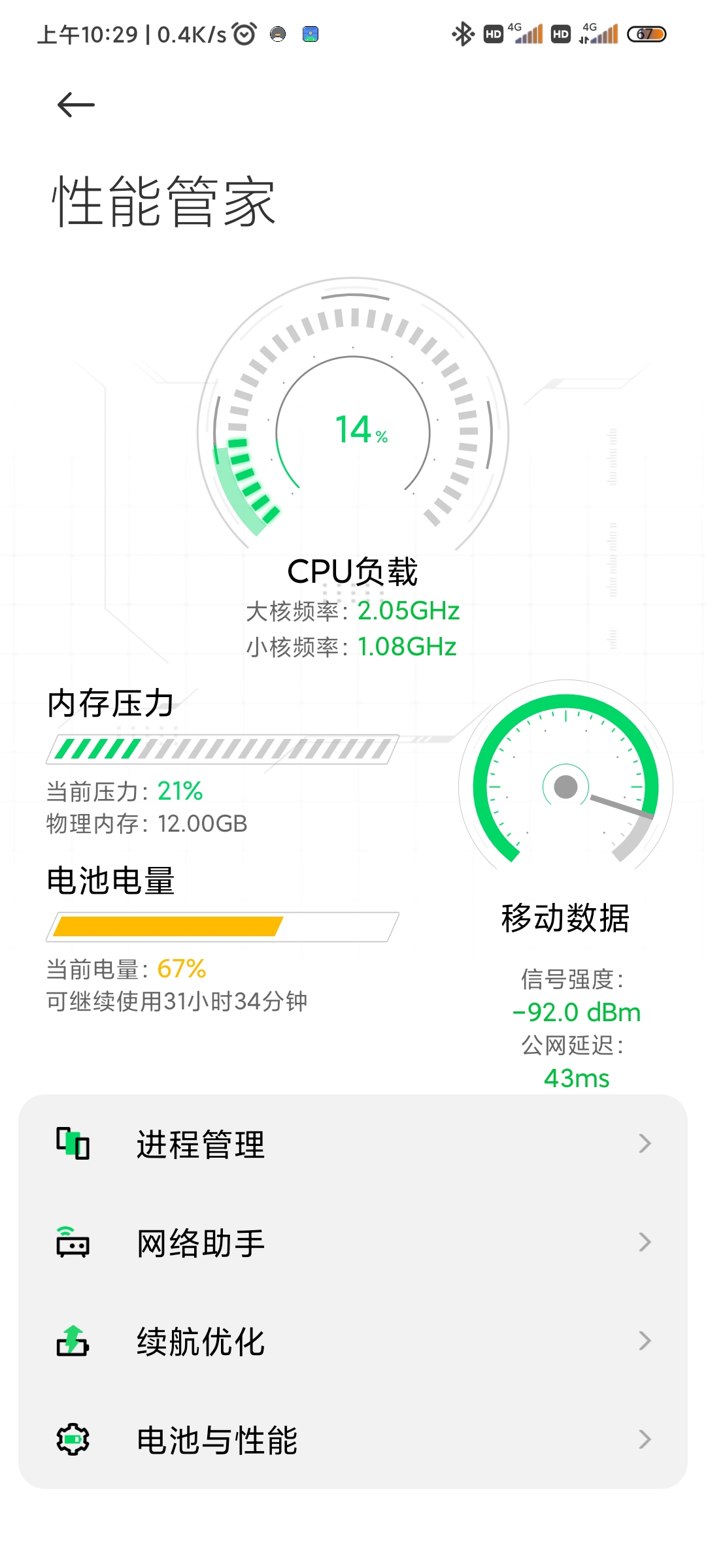The width and height of the screenshot is (706, 1568).
Task: Open 进程管理 (process management)
Action: tap(353, 1144)
